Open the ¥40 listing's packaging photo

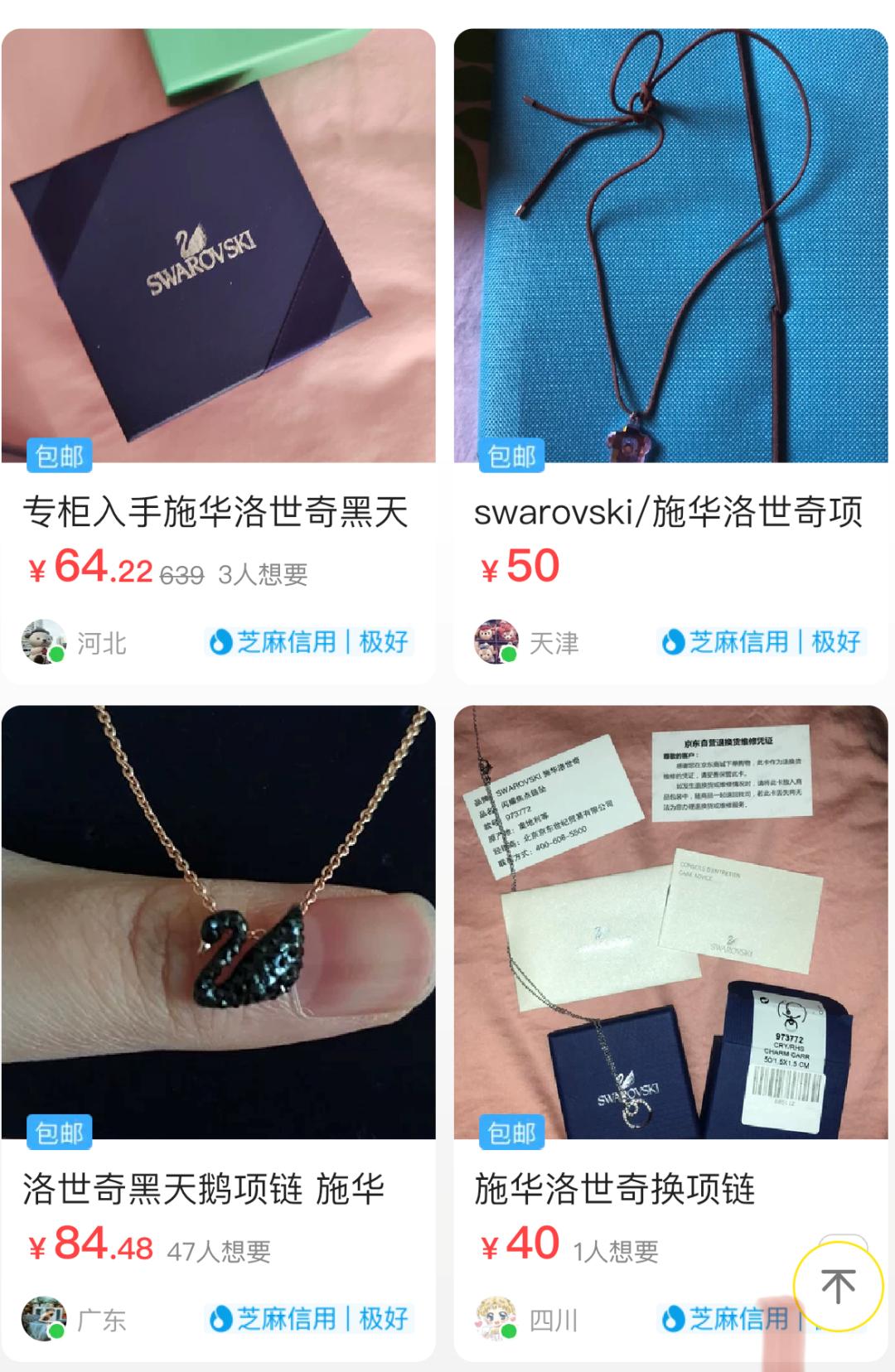coord(671,911)
